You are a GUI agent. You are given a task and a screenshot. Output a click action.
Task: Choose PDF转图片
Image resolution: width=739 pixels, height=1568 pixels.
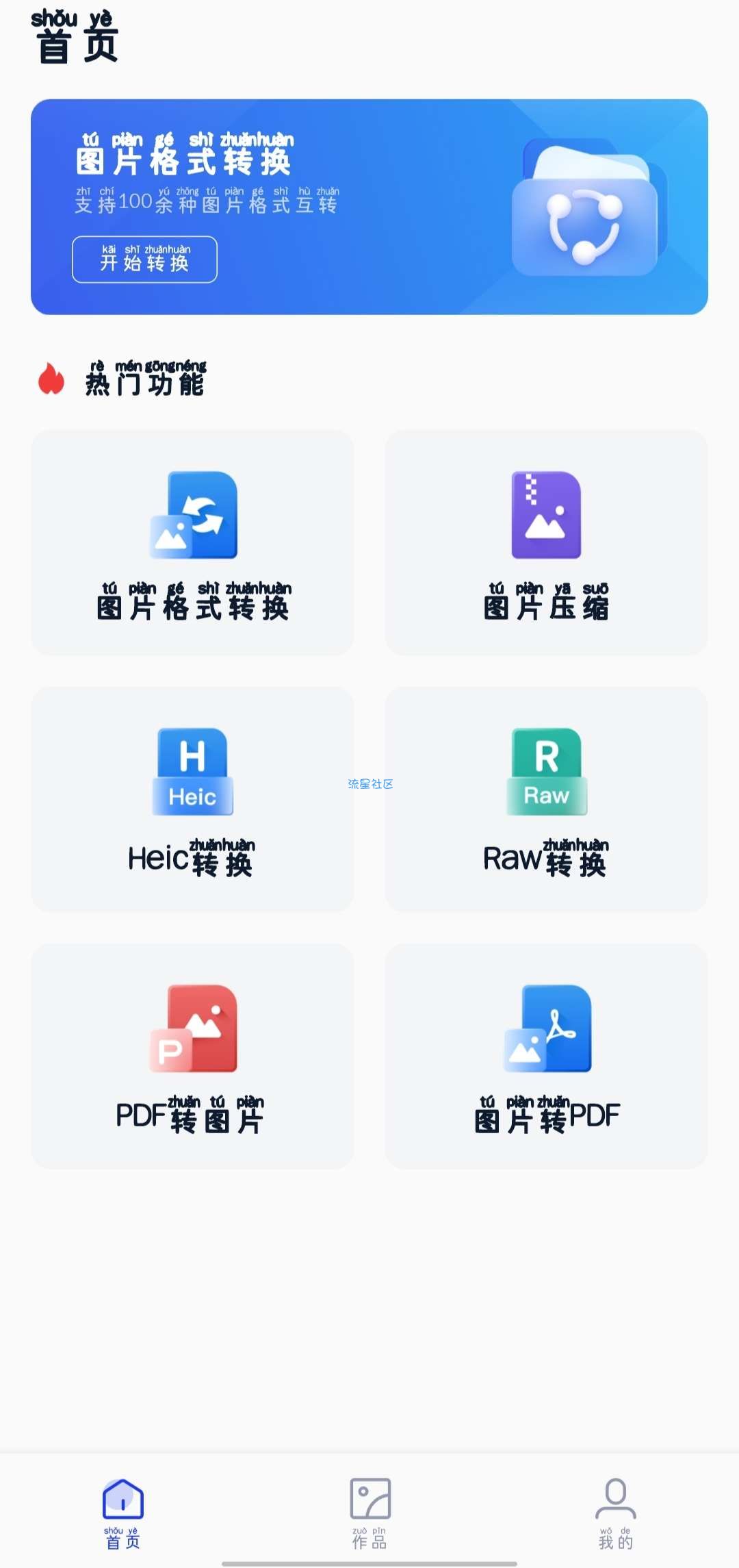[x=192, y=1056]
